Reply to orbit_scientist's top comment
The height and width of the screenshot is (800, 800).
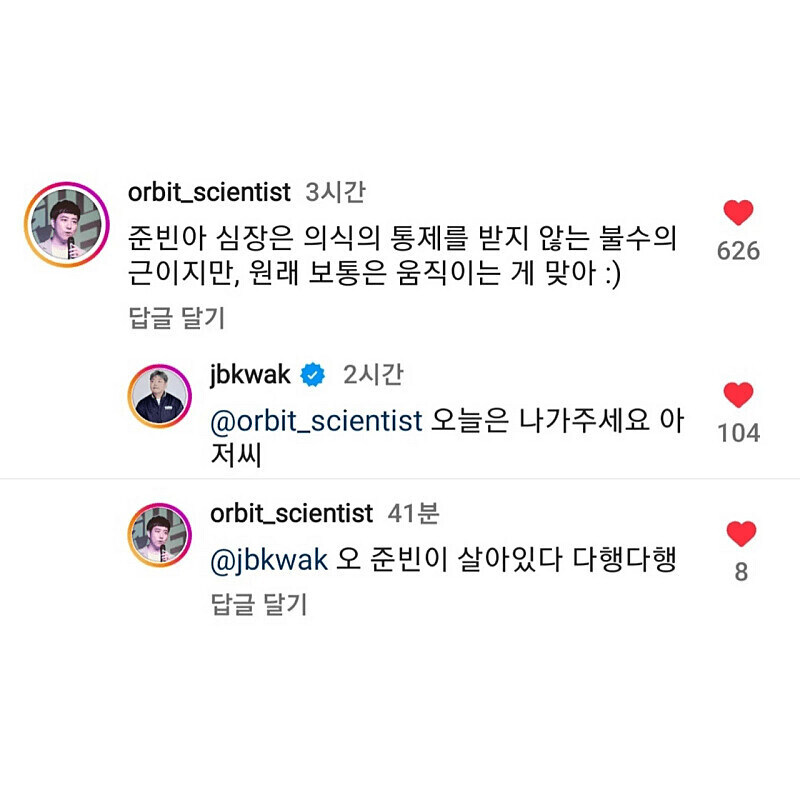click(x=177, y=319)
